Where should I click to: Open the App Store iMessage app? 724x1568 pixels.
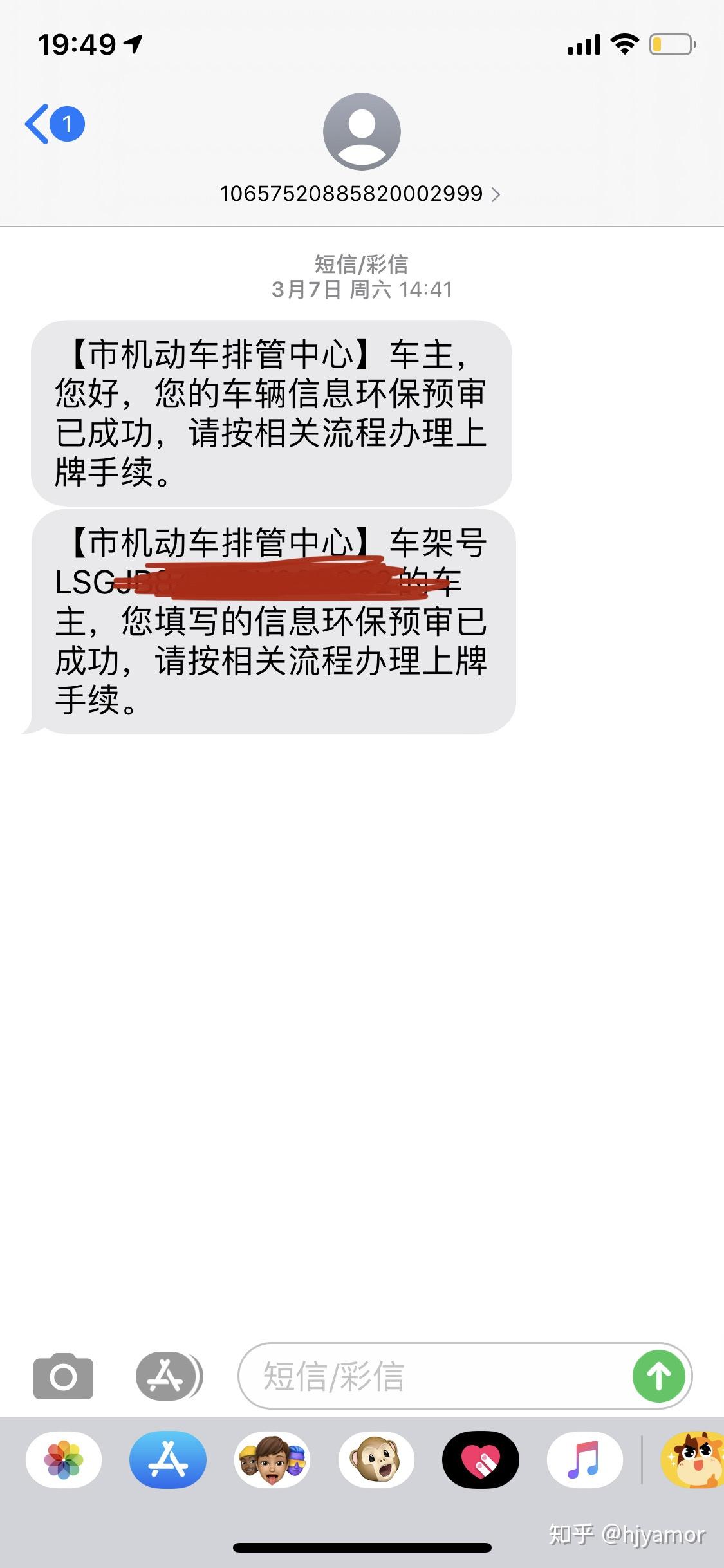coord(168,1460)
